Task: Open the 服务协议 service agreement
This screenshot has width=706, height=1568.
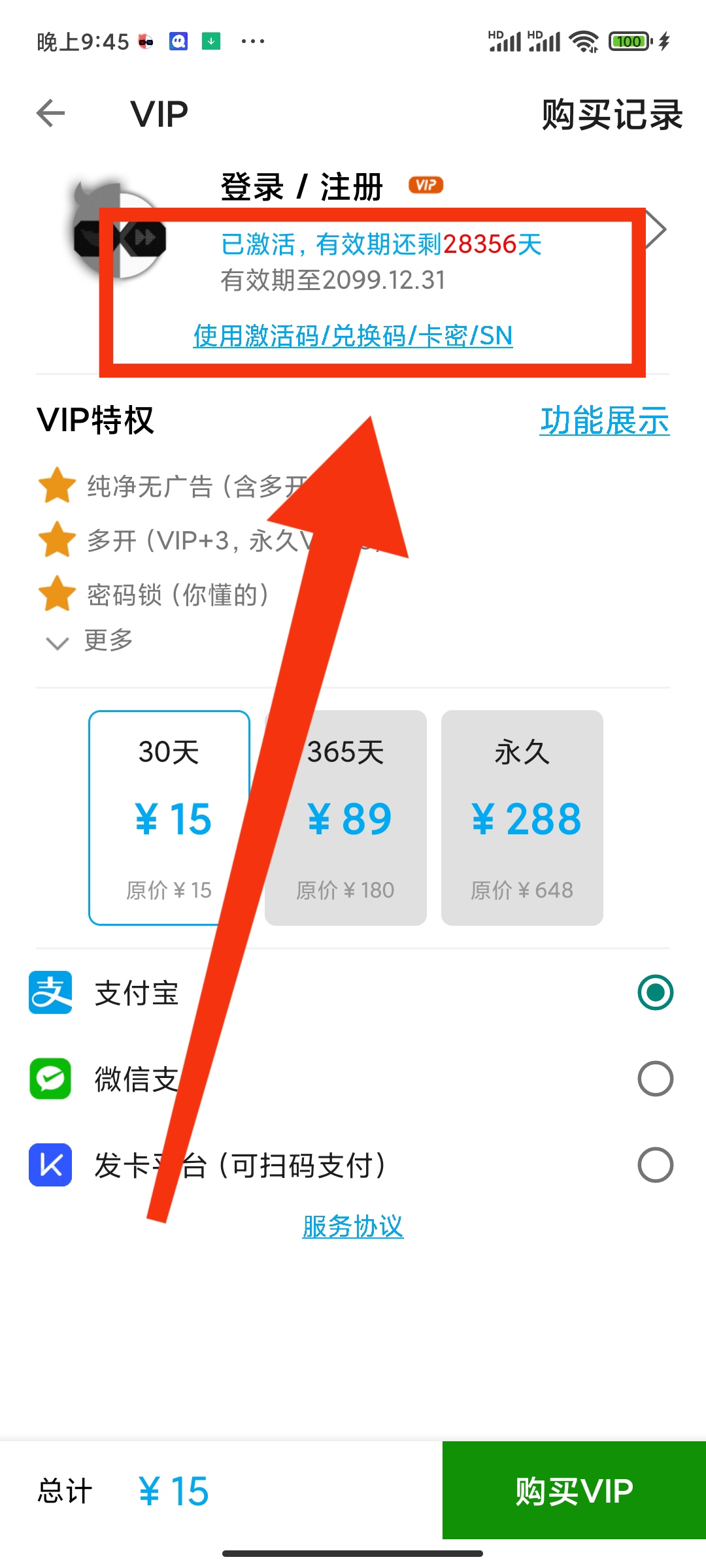Action: pyautogui.click(x=353, y=1226)
